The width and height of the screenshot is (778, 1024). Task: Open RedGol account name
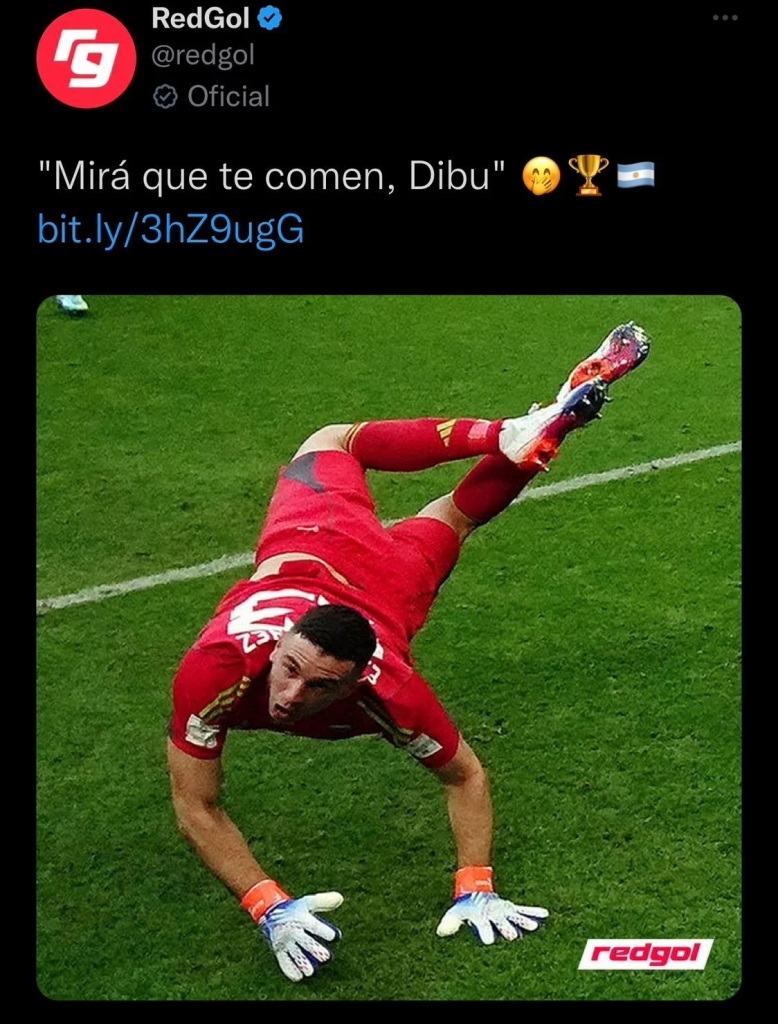200,17
